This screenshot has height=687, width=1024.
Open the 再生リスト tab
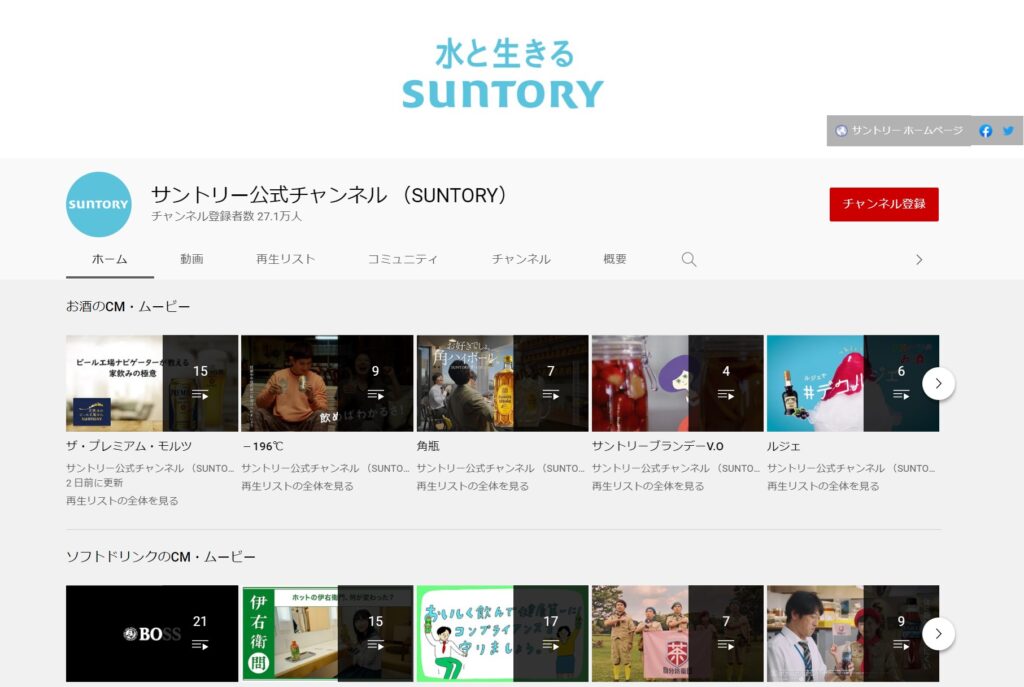point(285,259)
